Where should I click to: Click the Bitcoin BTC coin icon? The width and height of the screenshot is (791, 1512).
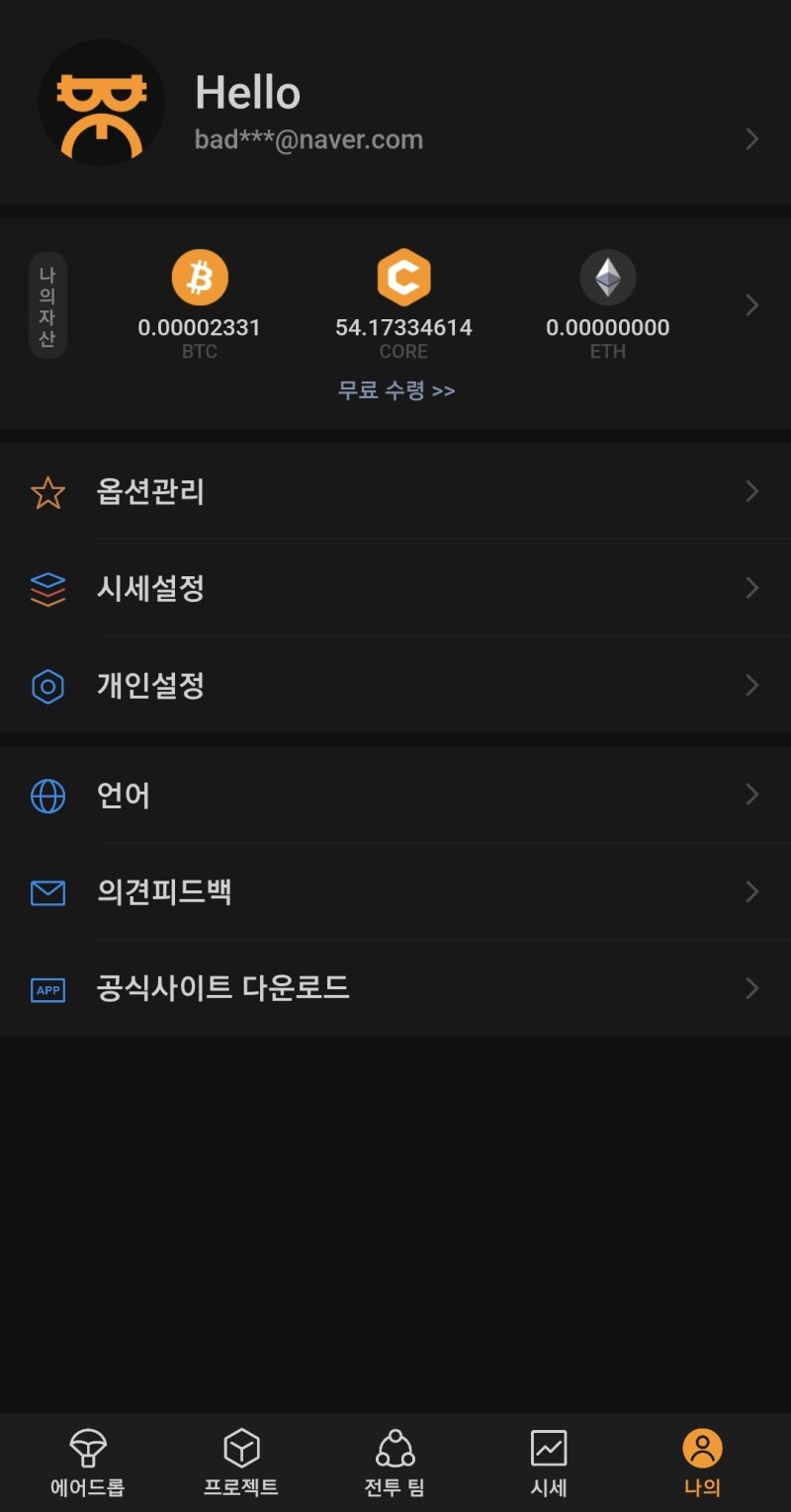tap(201, 277)
